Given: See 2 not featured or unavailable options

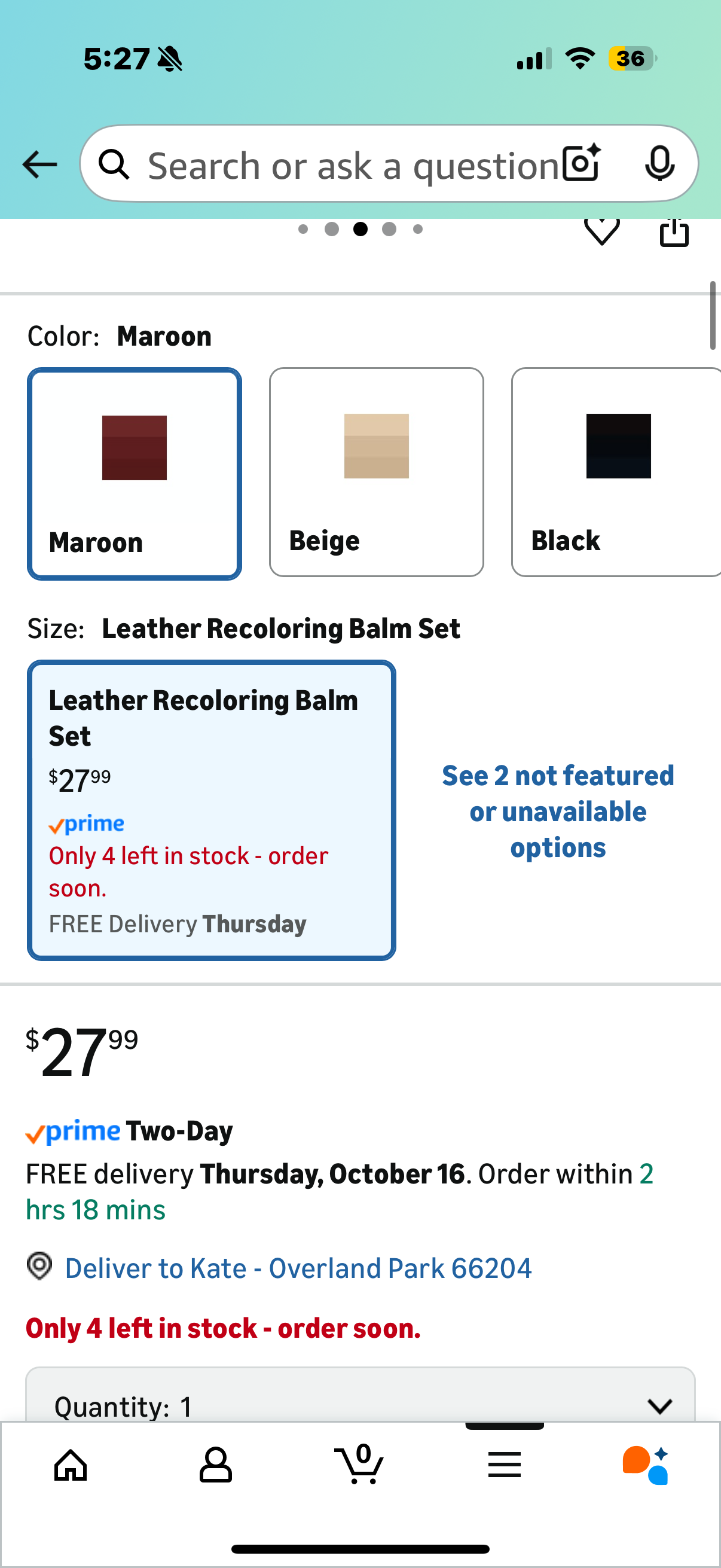Looking at the screenshot, I should 557,811.
